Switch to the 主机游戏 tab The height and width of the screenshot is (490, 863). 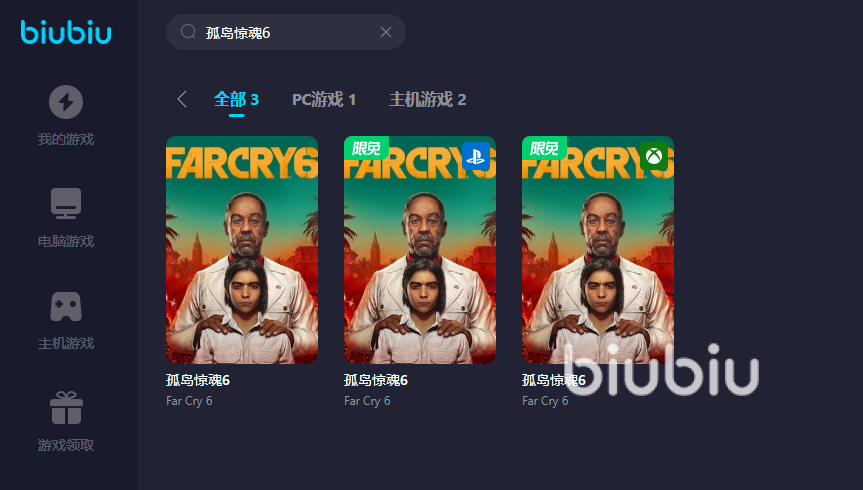[427, 99]
